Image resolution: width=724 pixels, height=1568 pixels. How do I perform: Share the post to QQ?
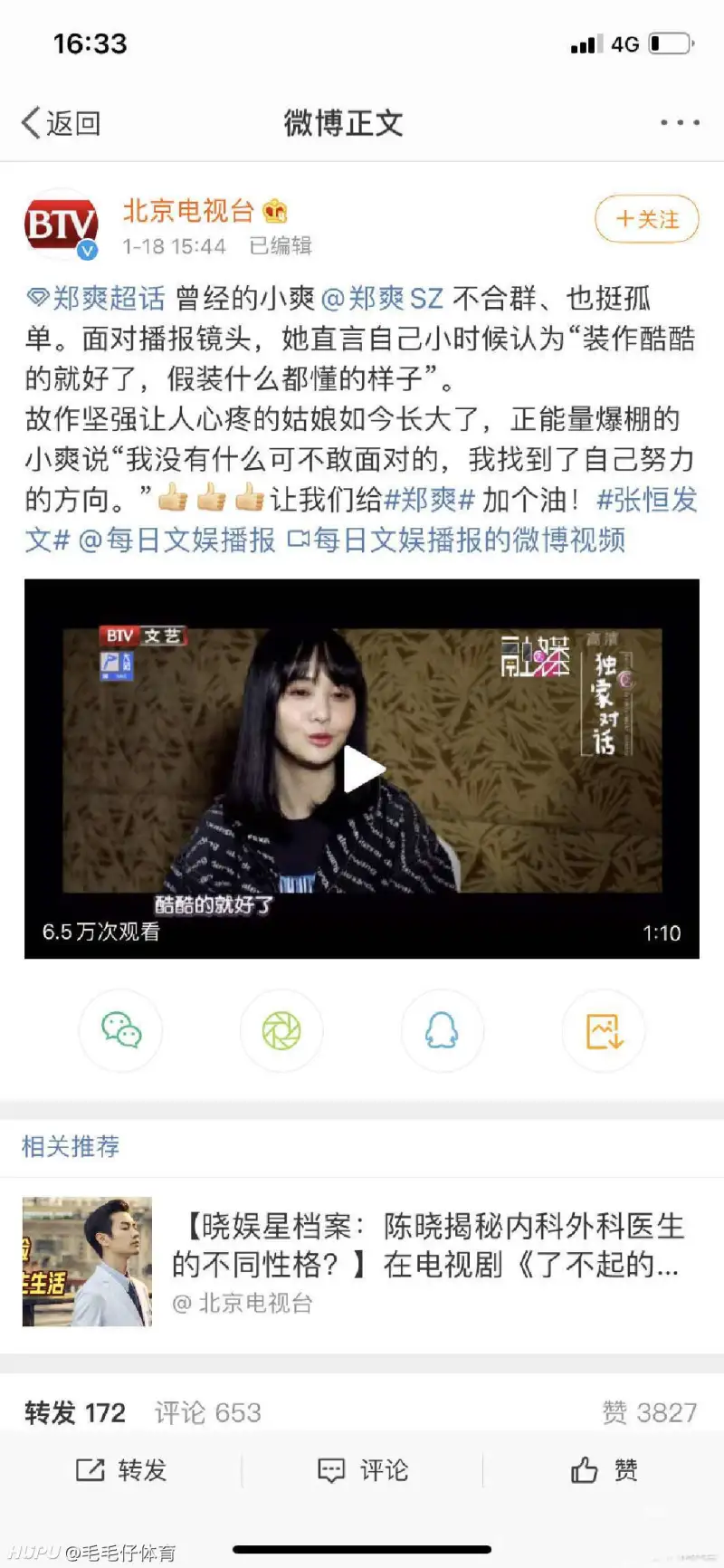click(x=442, y=1030)
